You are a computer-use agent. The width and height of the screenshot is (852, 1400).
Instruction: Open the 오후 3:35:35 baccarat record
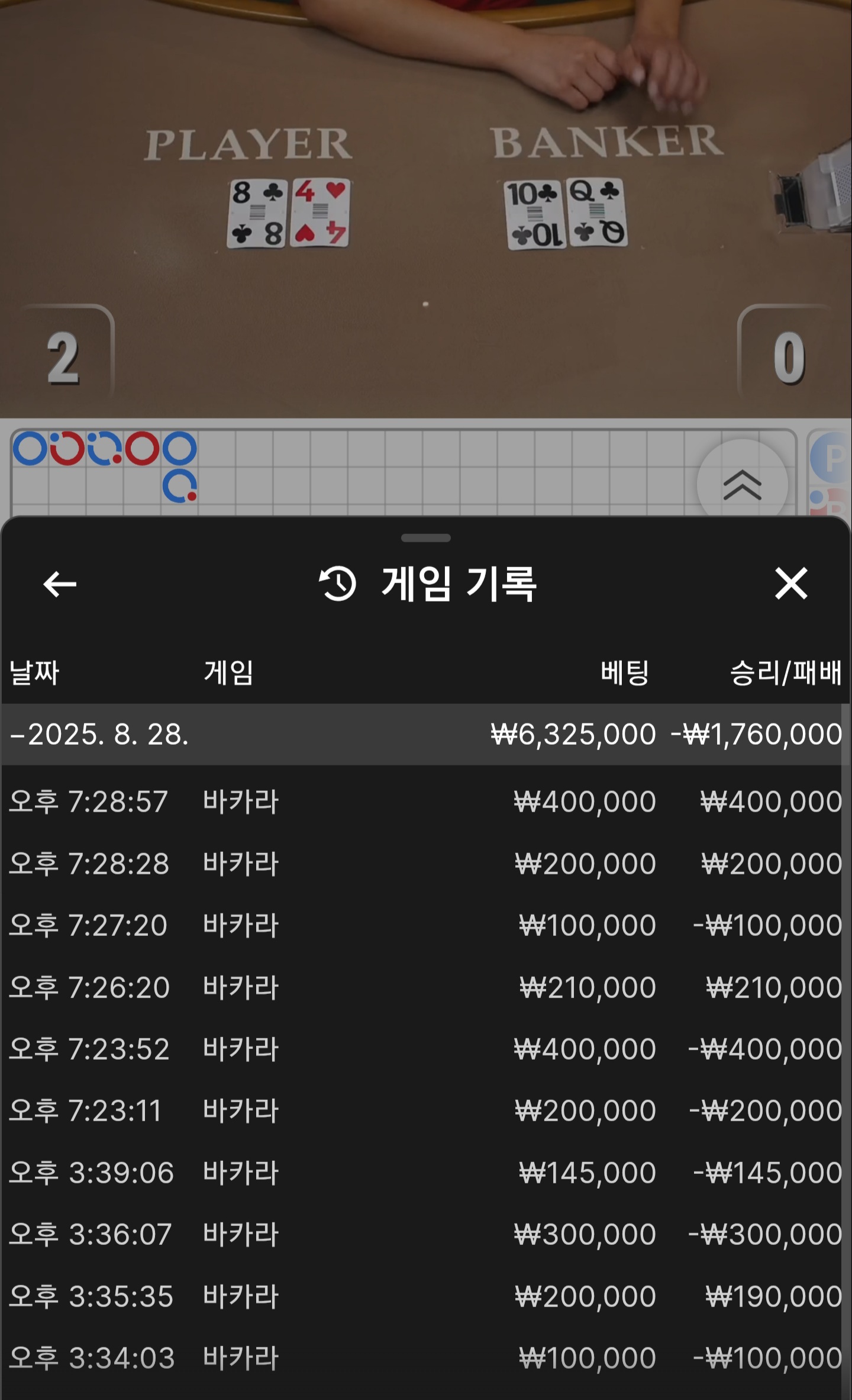tap(422, 1296)
